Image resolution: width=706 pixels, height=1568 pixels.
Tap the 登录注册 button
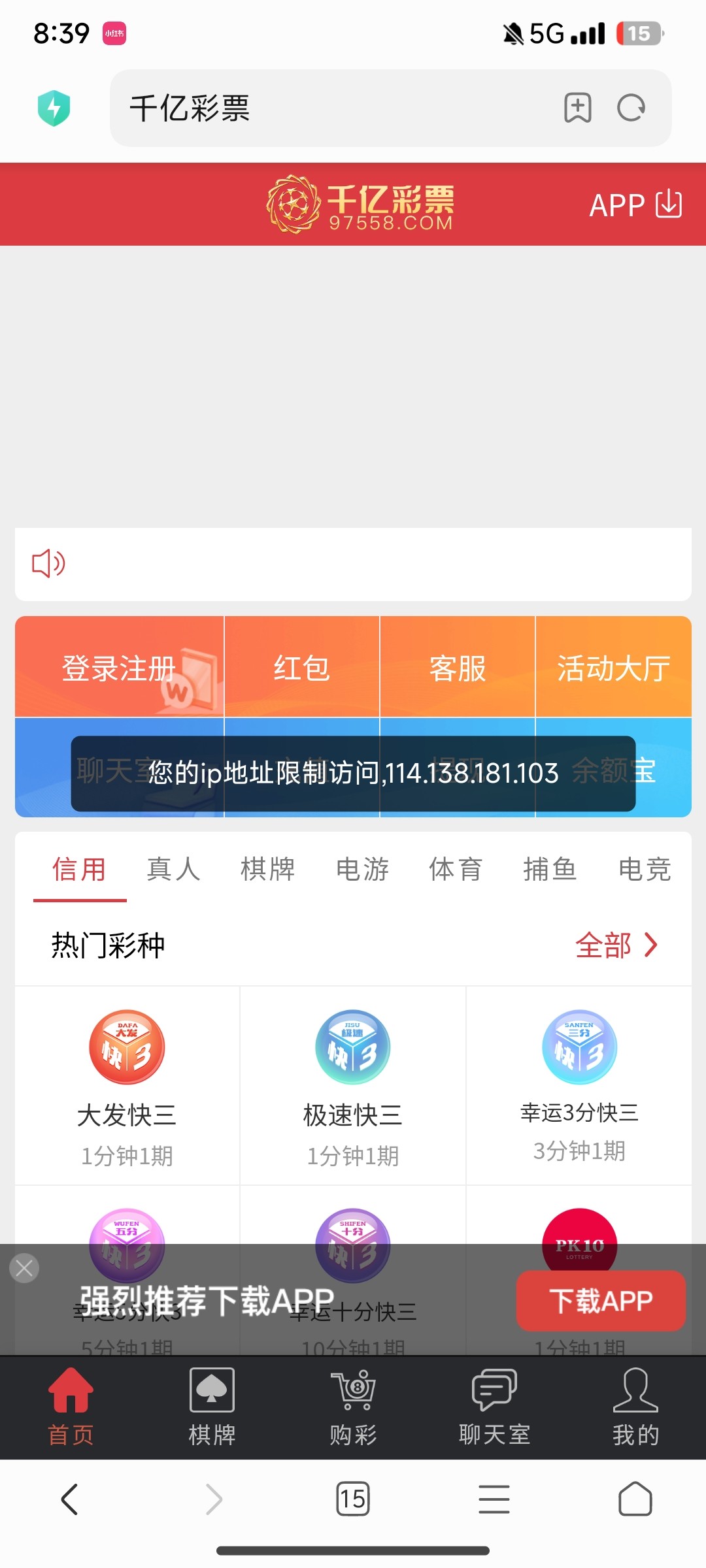[119, 666]
